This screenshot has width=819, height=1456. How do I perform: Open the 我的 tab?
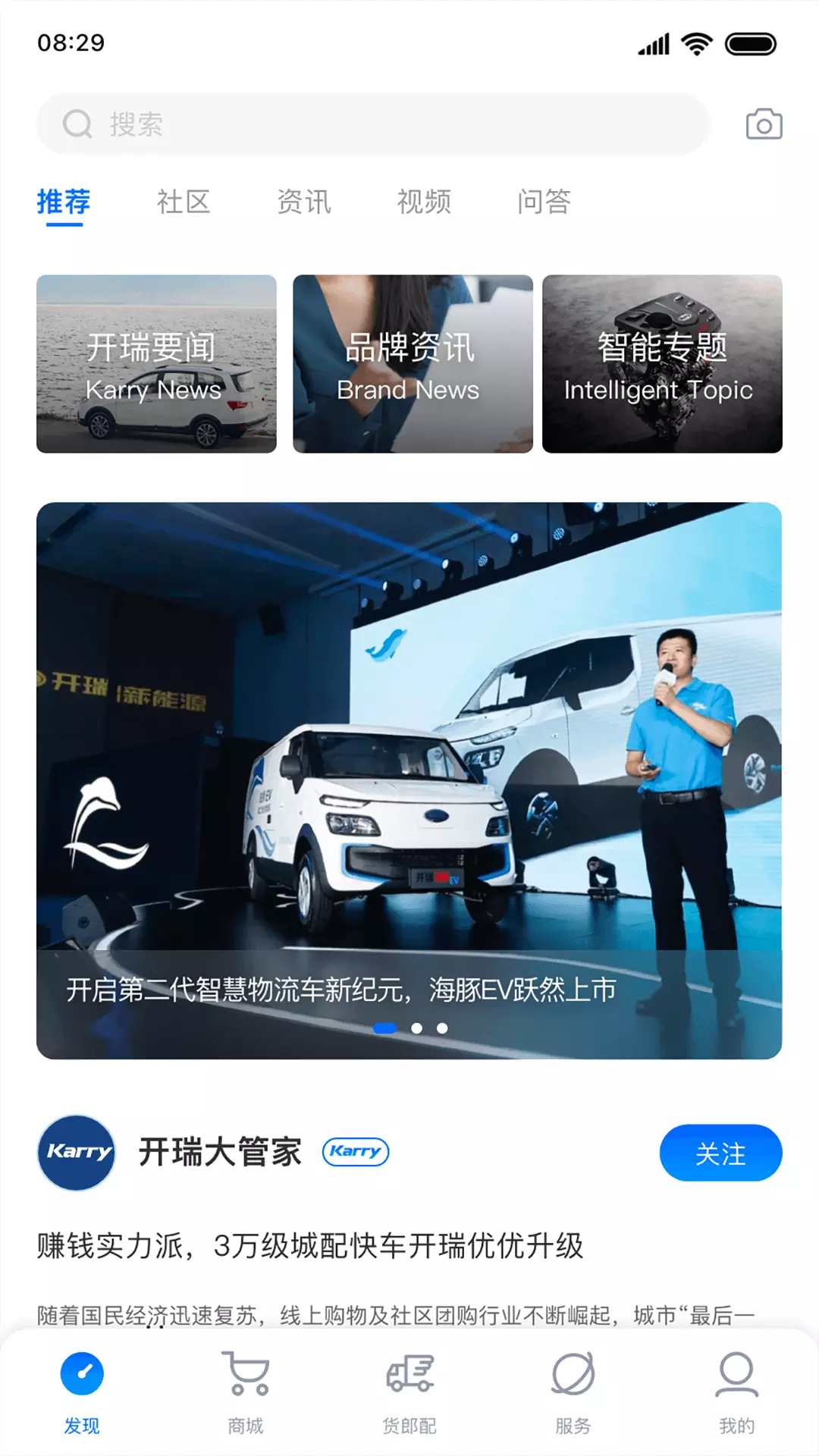(737, 1392)
